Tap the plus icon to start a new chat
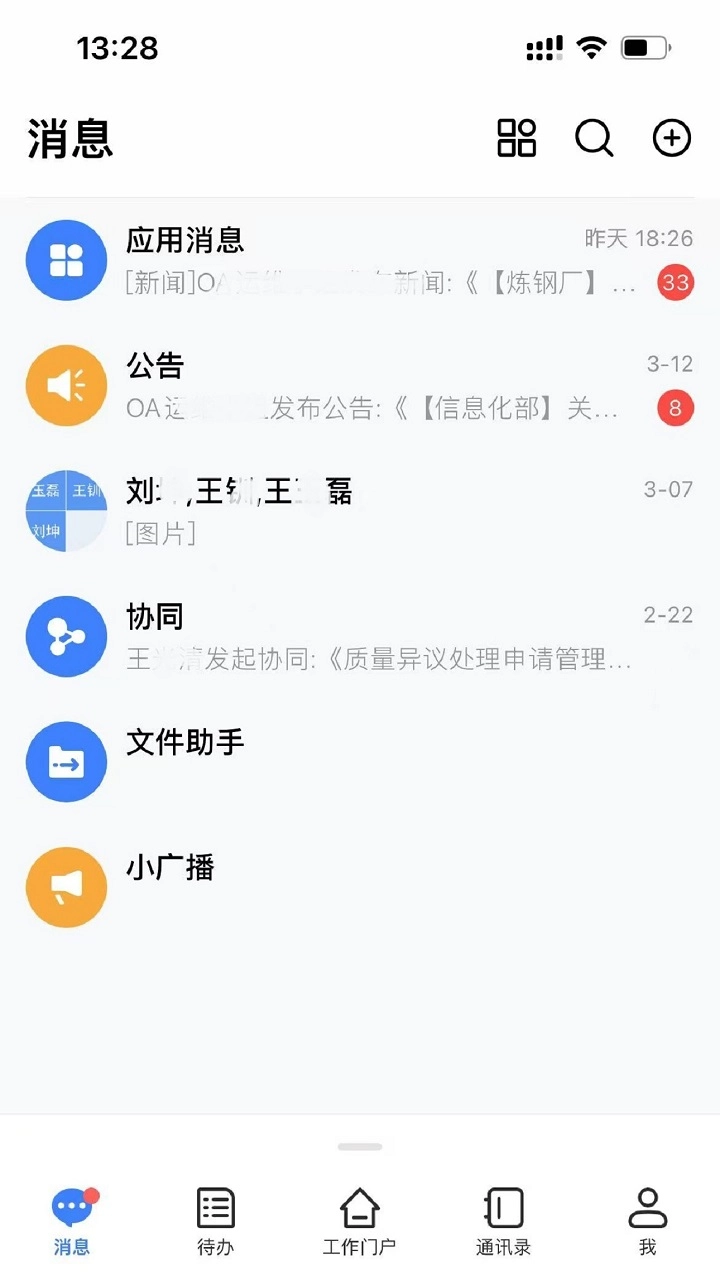Viewport: 720px width, 1280px height. 671,140
